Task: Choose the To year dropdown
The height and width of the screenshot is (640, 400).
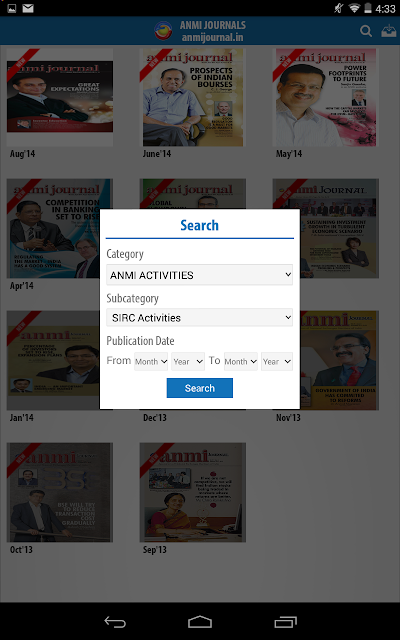Action: click(x=277, y=361)
